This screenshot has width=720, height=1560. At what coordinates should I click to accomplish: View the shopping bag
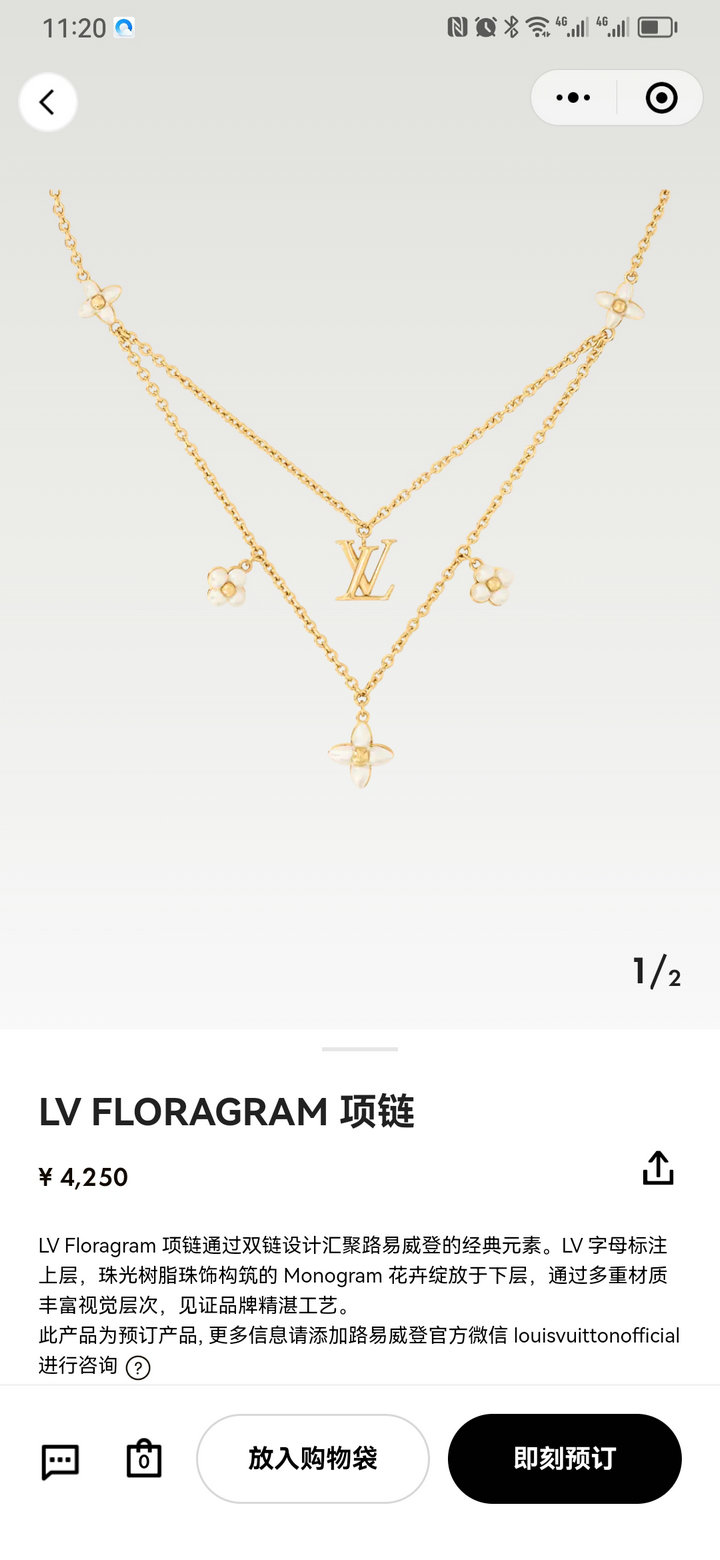coord(144,1459)
